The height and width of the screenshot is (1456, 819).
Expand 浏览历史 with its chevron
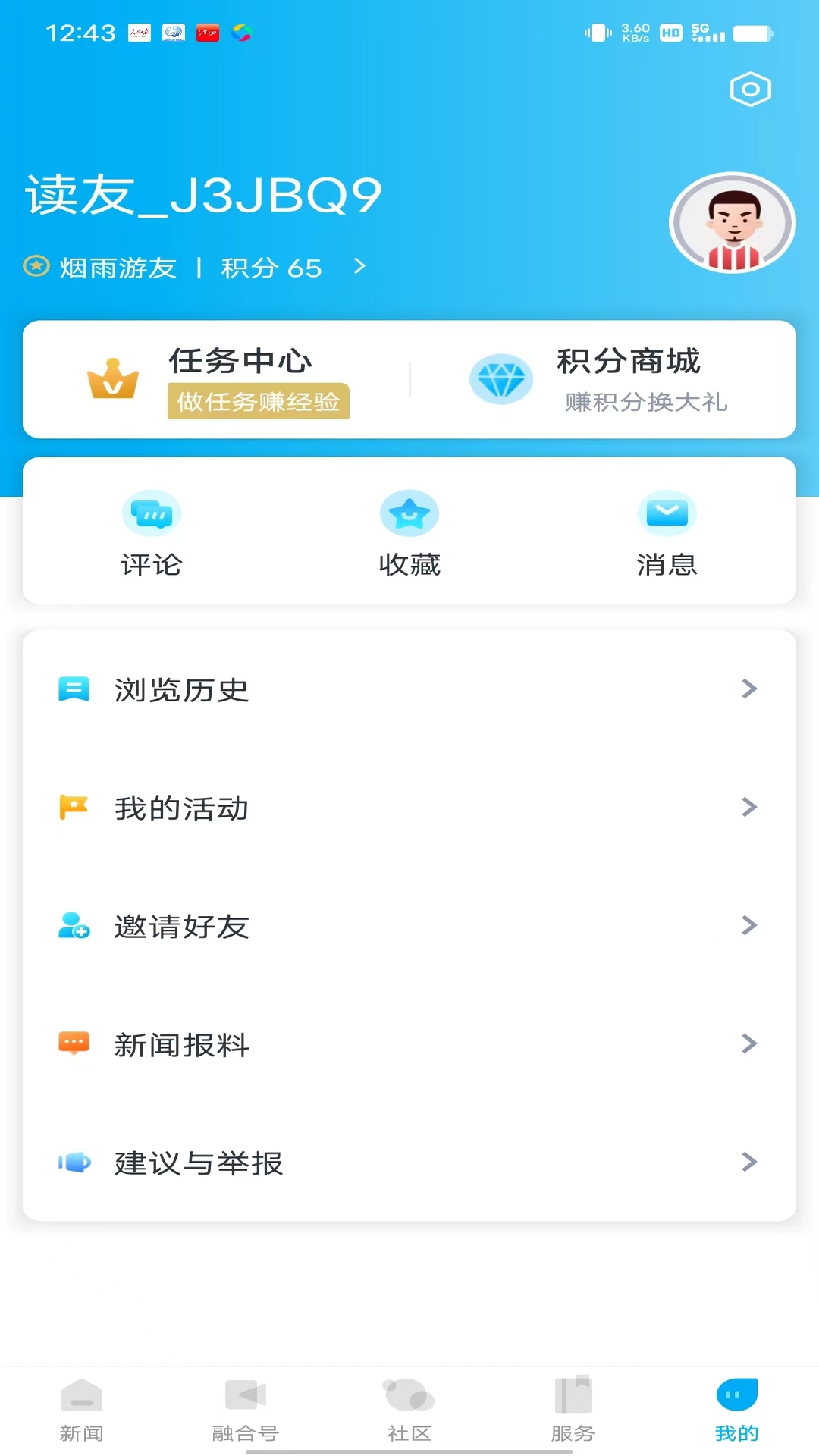pyautogui.click(x=750, y=689)
